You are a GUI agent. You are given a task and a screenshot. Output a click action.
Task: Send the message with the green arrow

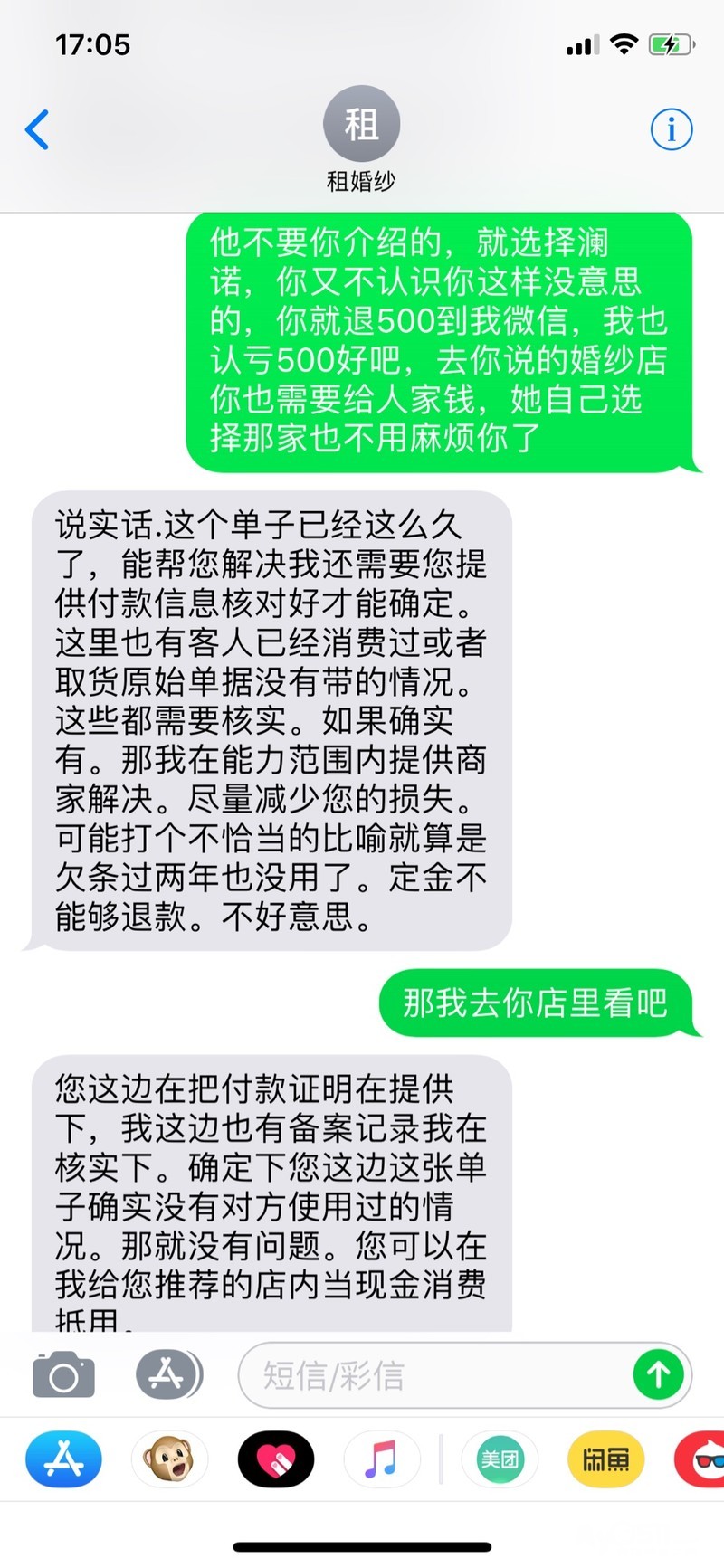coord(659,1375)
